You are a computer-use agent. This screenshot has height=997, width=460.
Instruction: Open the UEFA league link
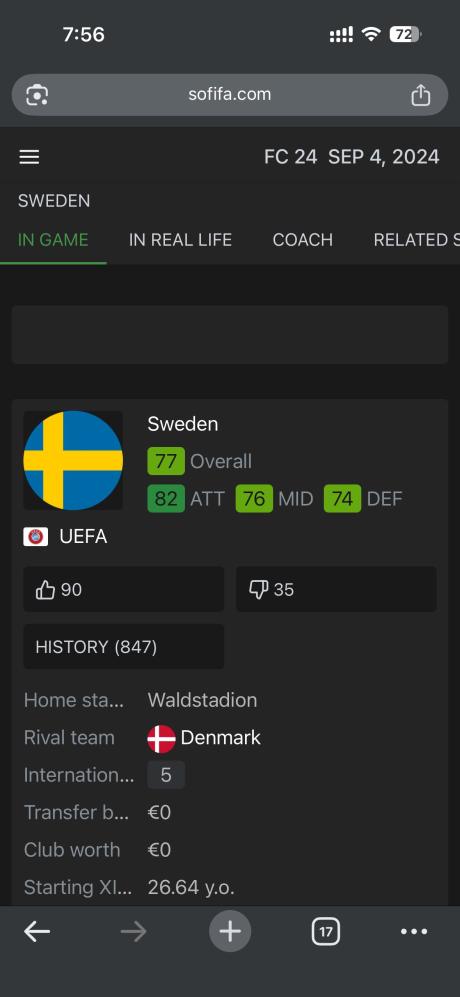66,537
